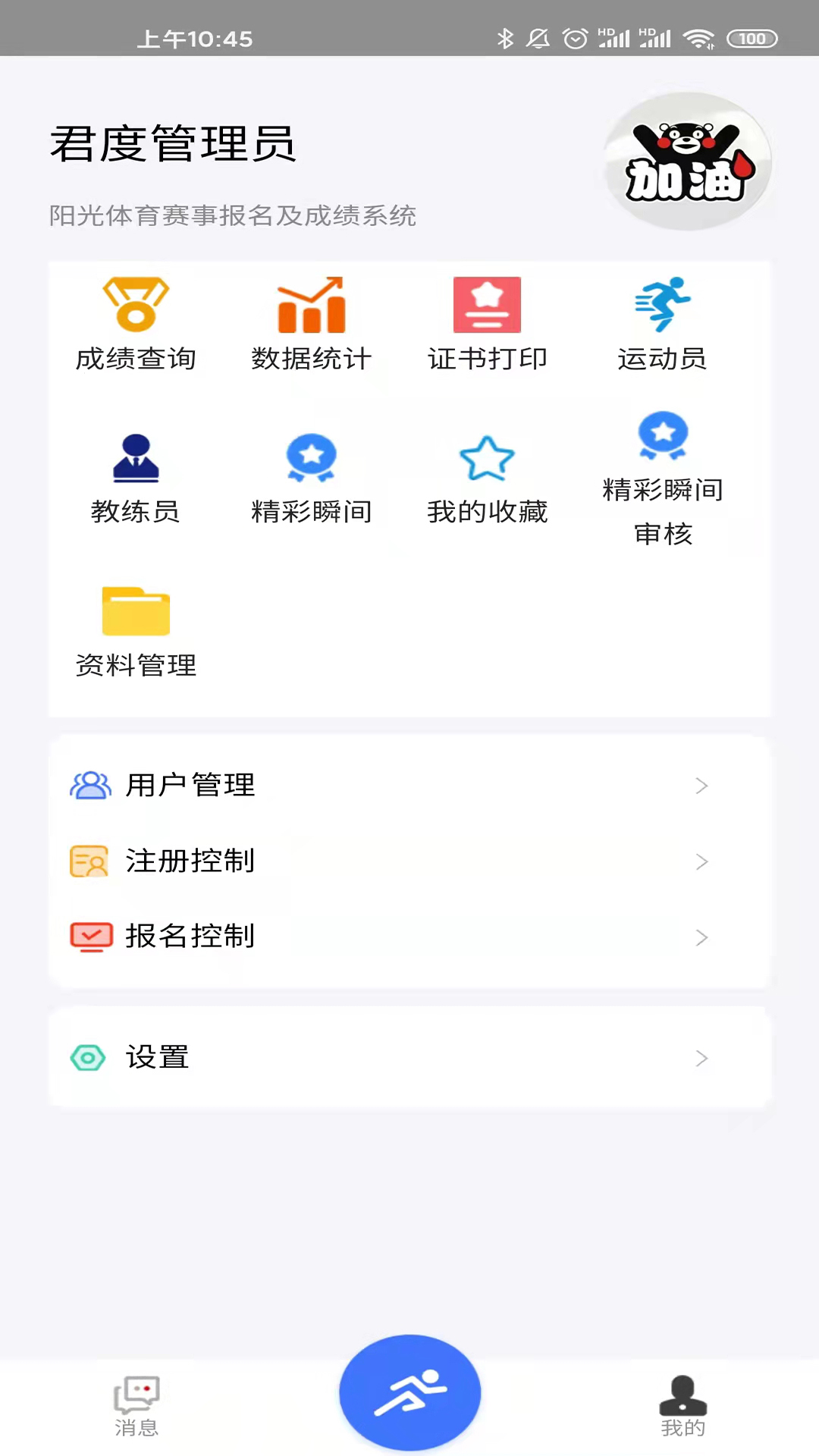
Task: Open 成绩查询 score lookup
Action: pos(136,325)
